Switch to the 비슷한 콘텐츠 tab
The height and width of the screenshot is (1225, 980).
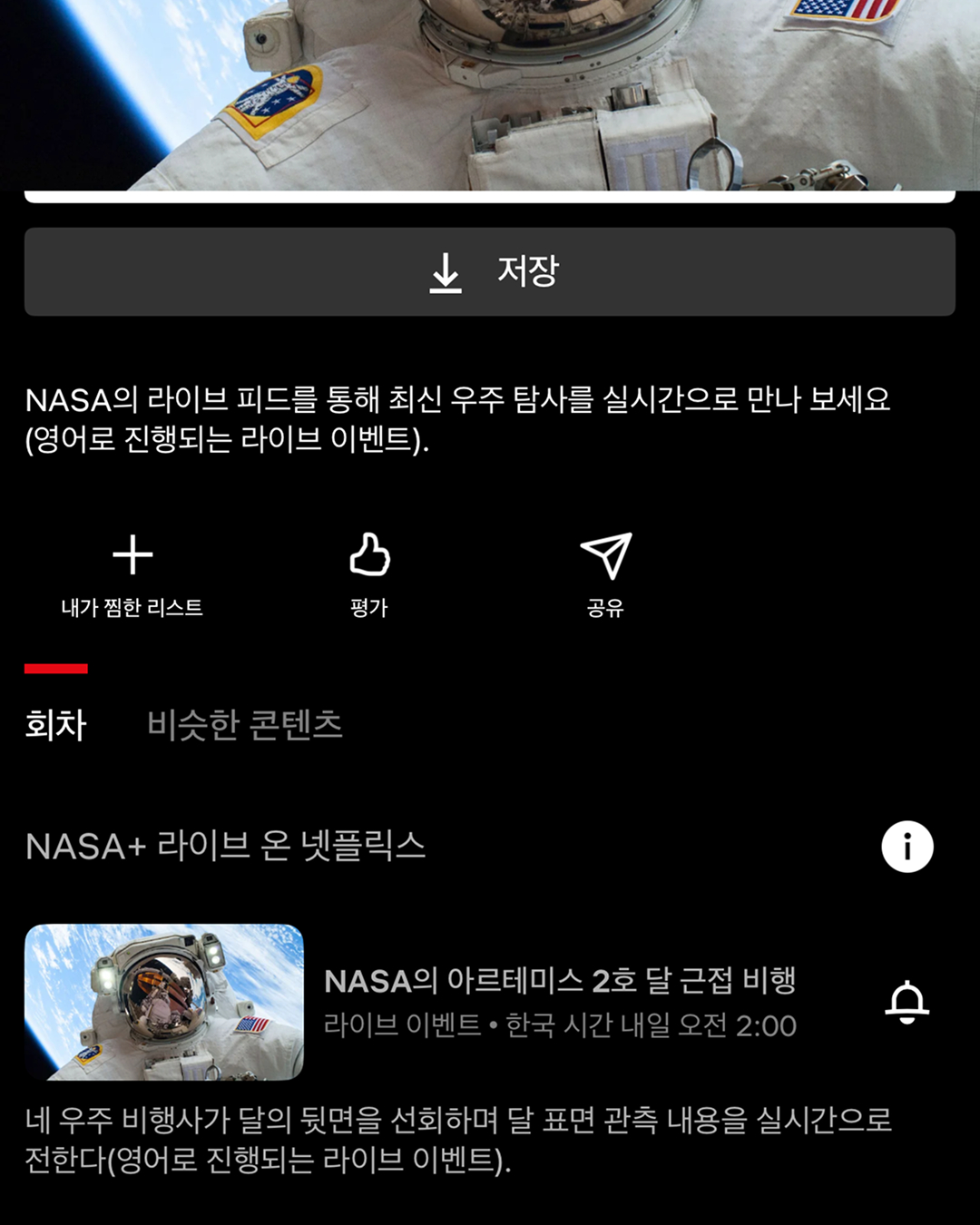point(245,724)
